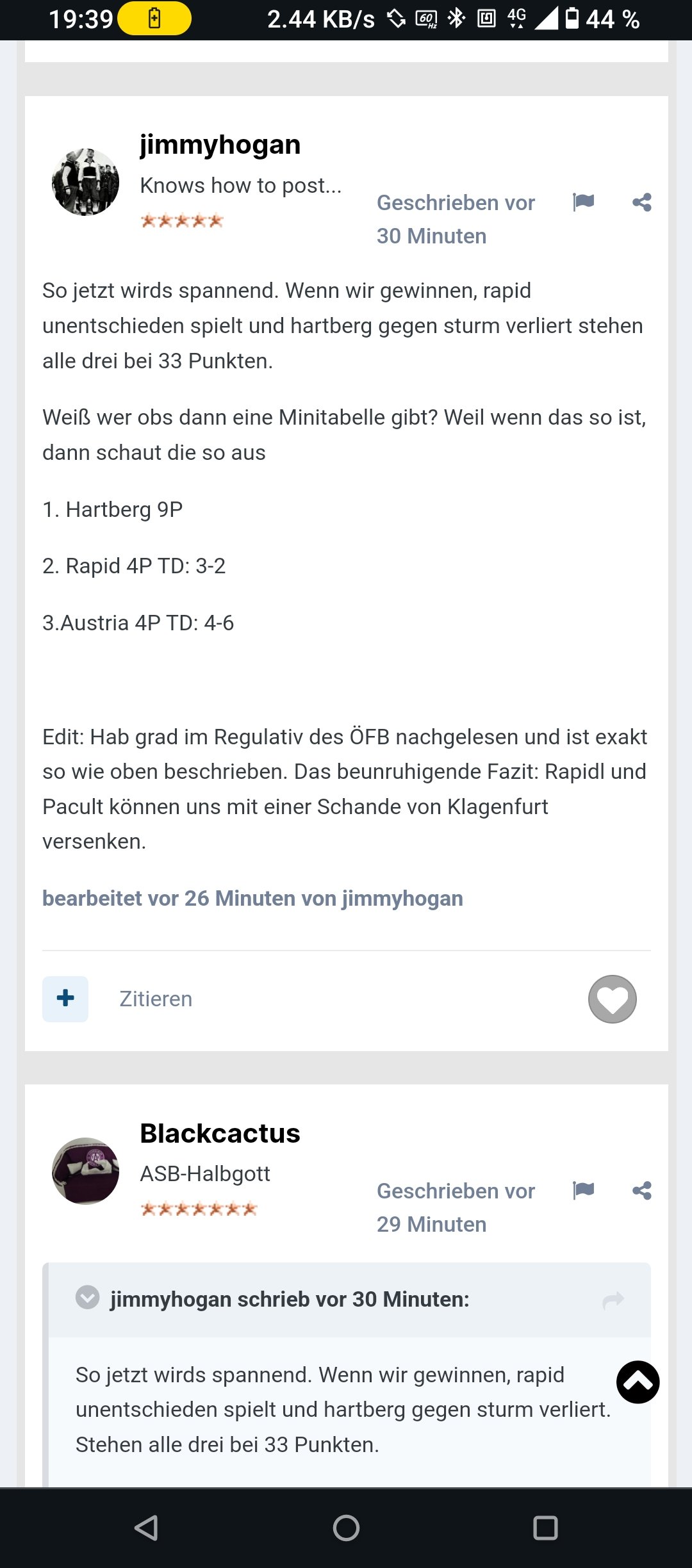Screen dimensions: 692x1568
Task: Tap the scroll-to-top arrow button
Action: click(638, 1382)
